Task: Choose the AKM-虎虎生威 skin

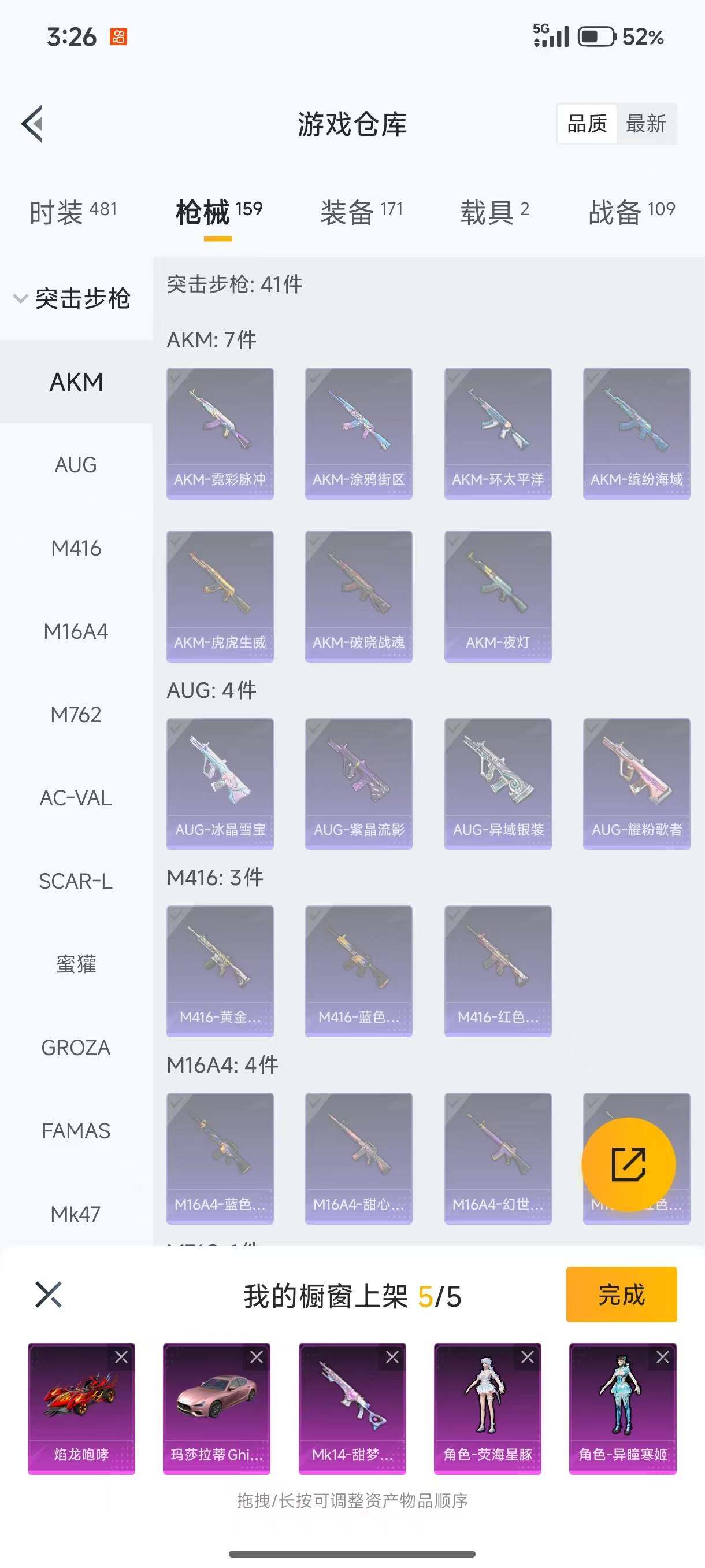Action: coord(220,596)
